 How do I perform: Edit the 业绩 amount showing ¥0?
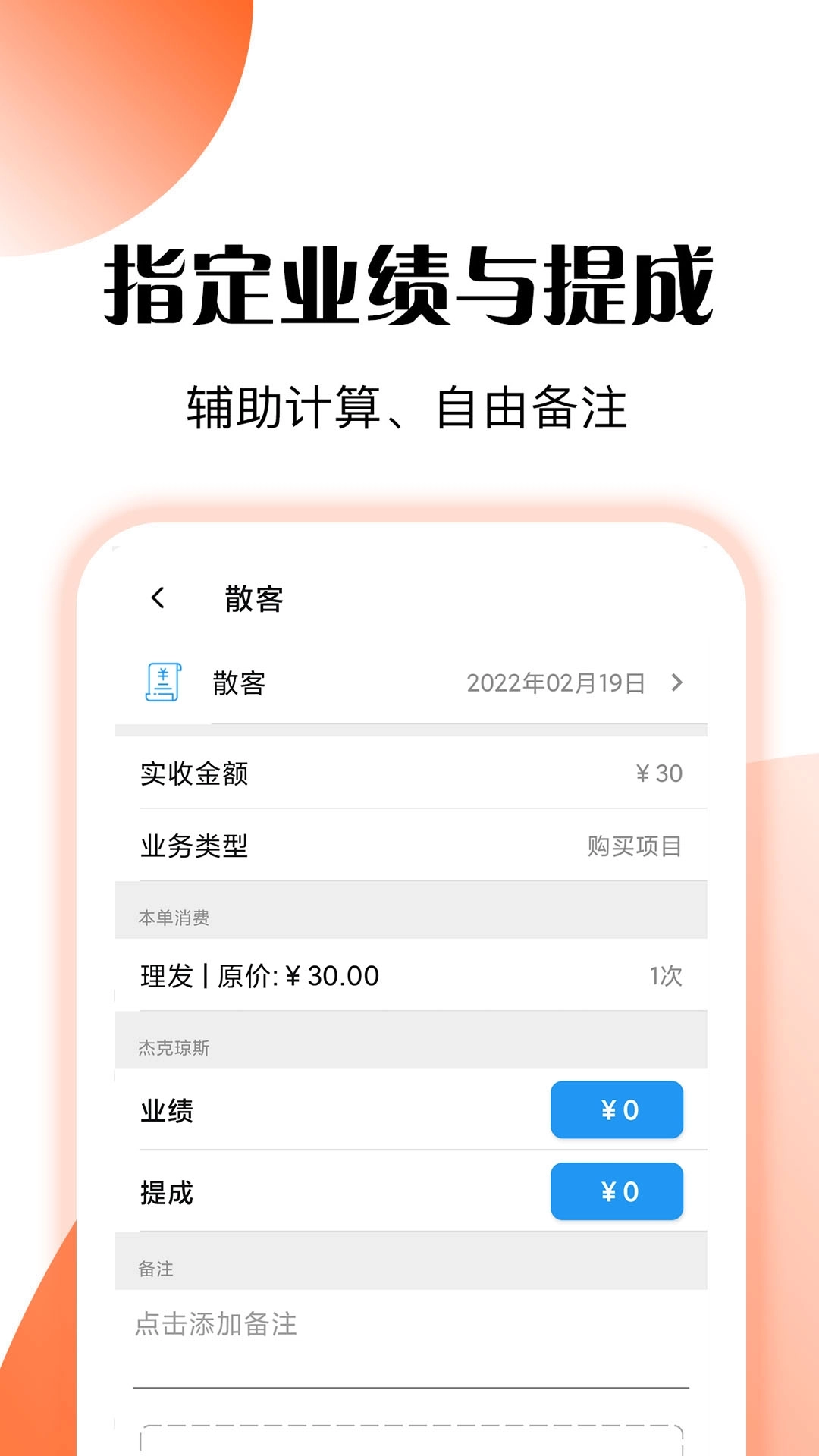click(617, 1109)
